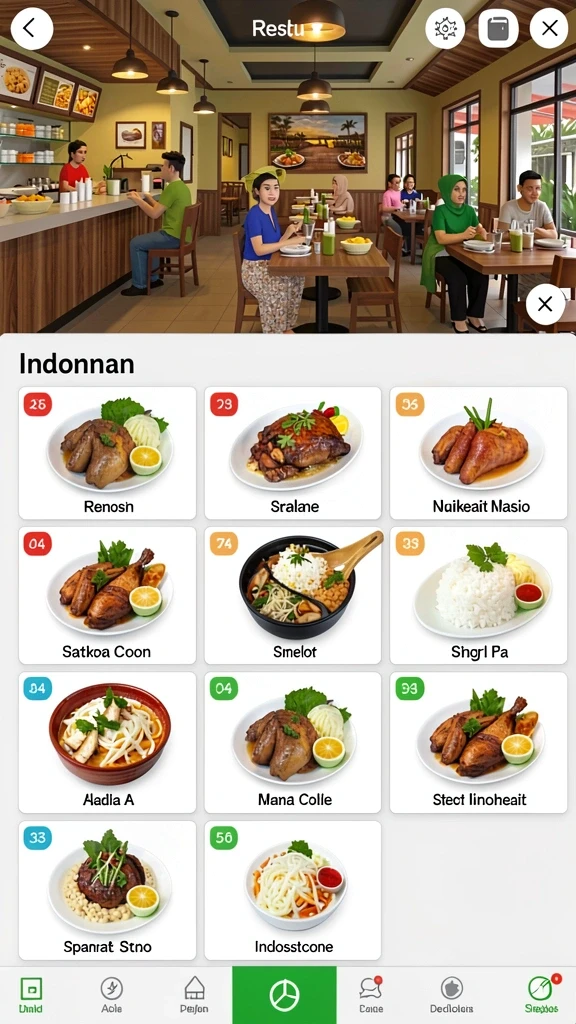Image resolution: width=576 pixels, height=1024 pixels.
Task: Close the screen with the top-right X
Action: [549, 29]
